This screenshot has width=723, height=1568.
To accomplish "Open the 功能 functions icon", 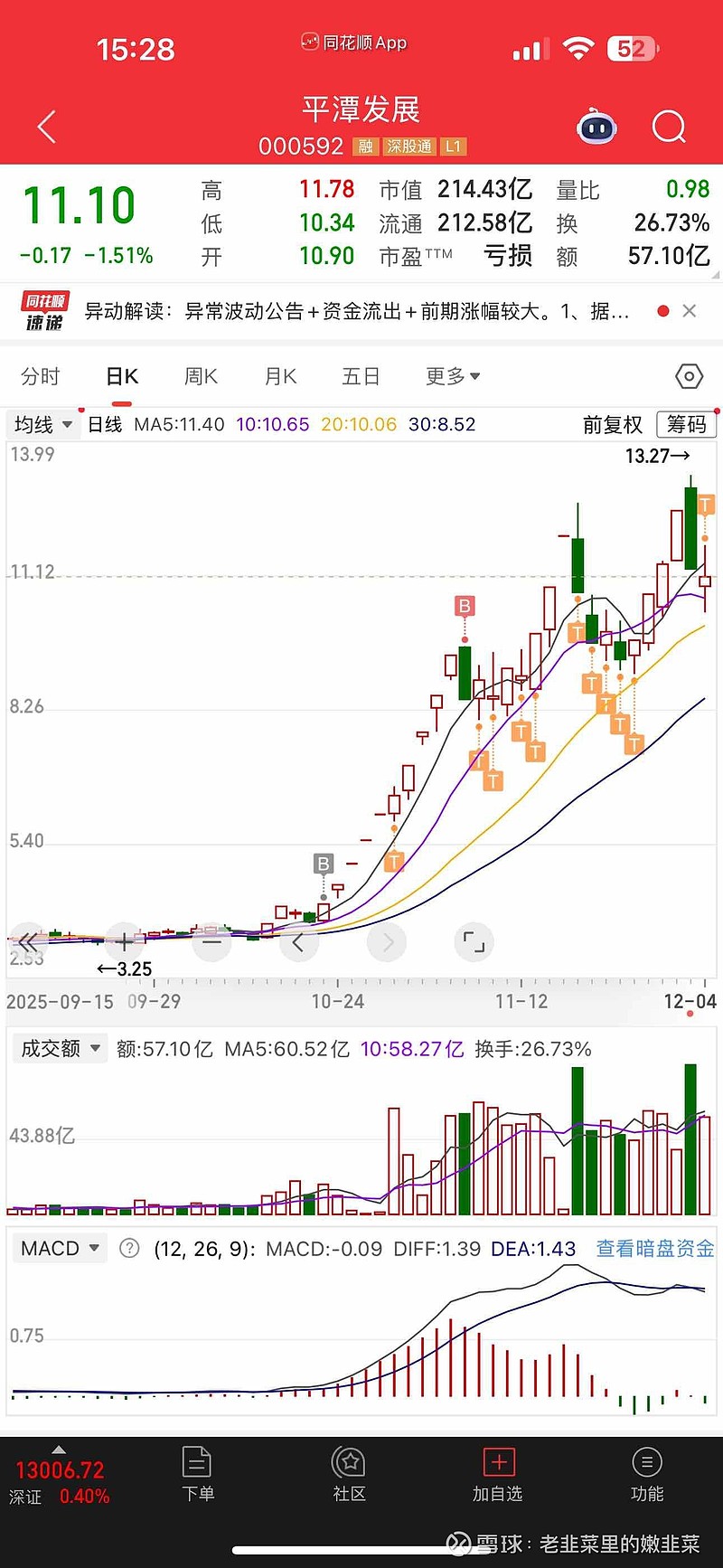I will tap(647, 1474).
